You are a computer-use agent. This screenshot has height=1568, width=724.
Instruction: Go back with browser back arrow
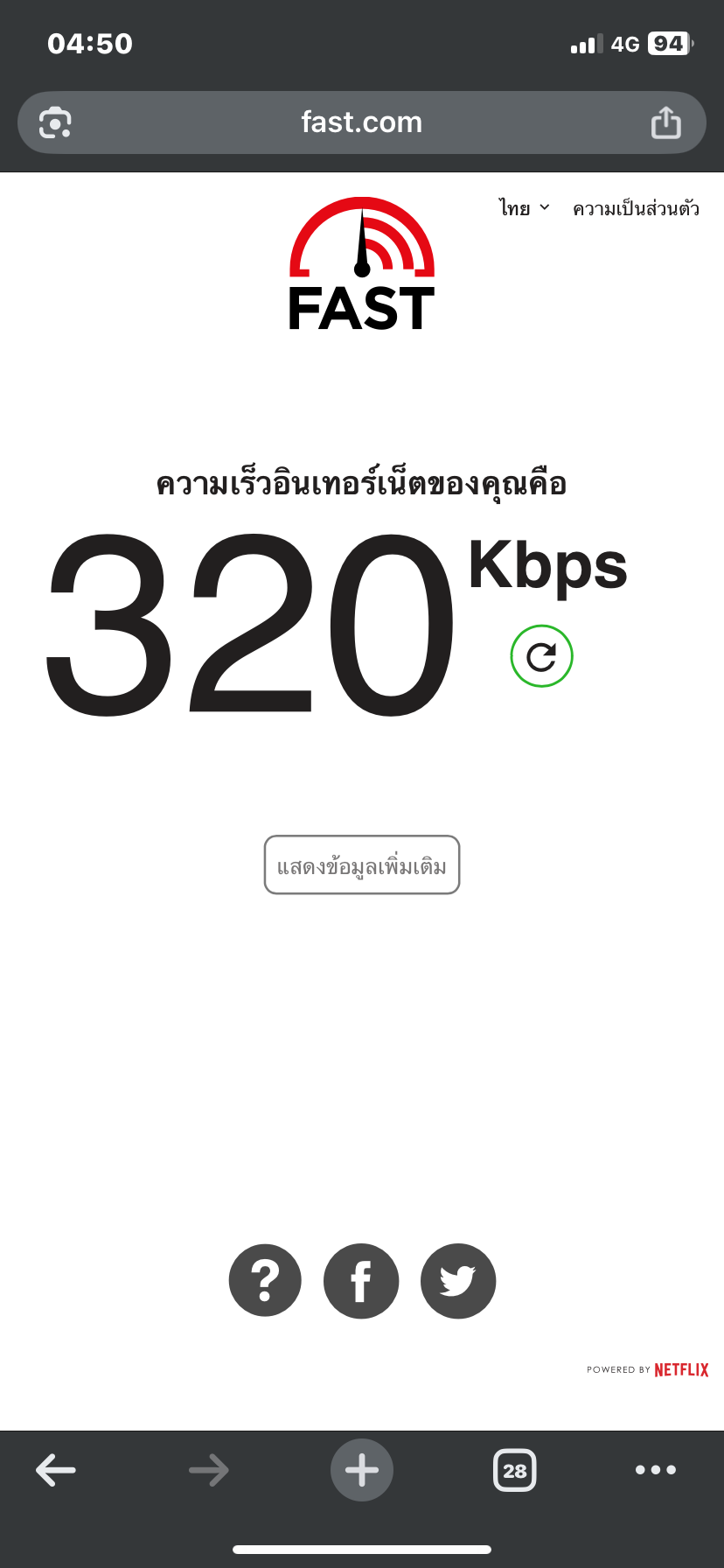tap(56, 1470)
